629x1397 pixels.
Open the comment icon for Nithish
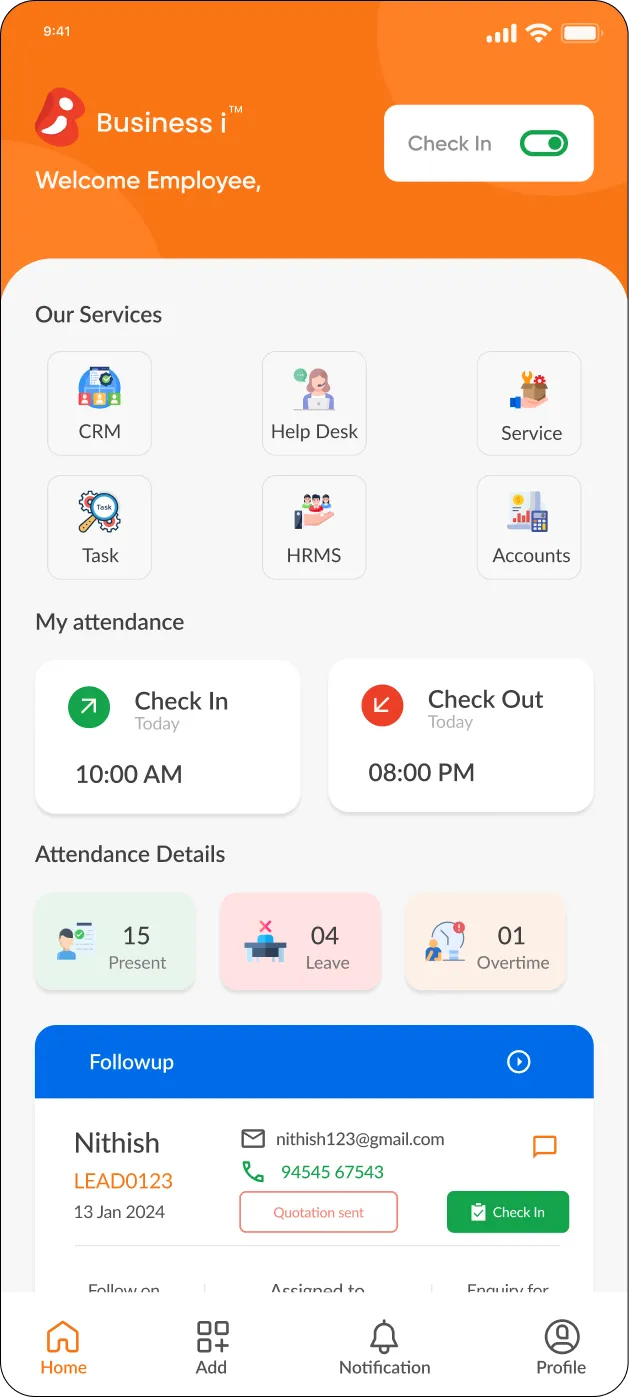pos(544,1146)
